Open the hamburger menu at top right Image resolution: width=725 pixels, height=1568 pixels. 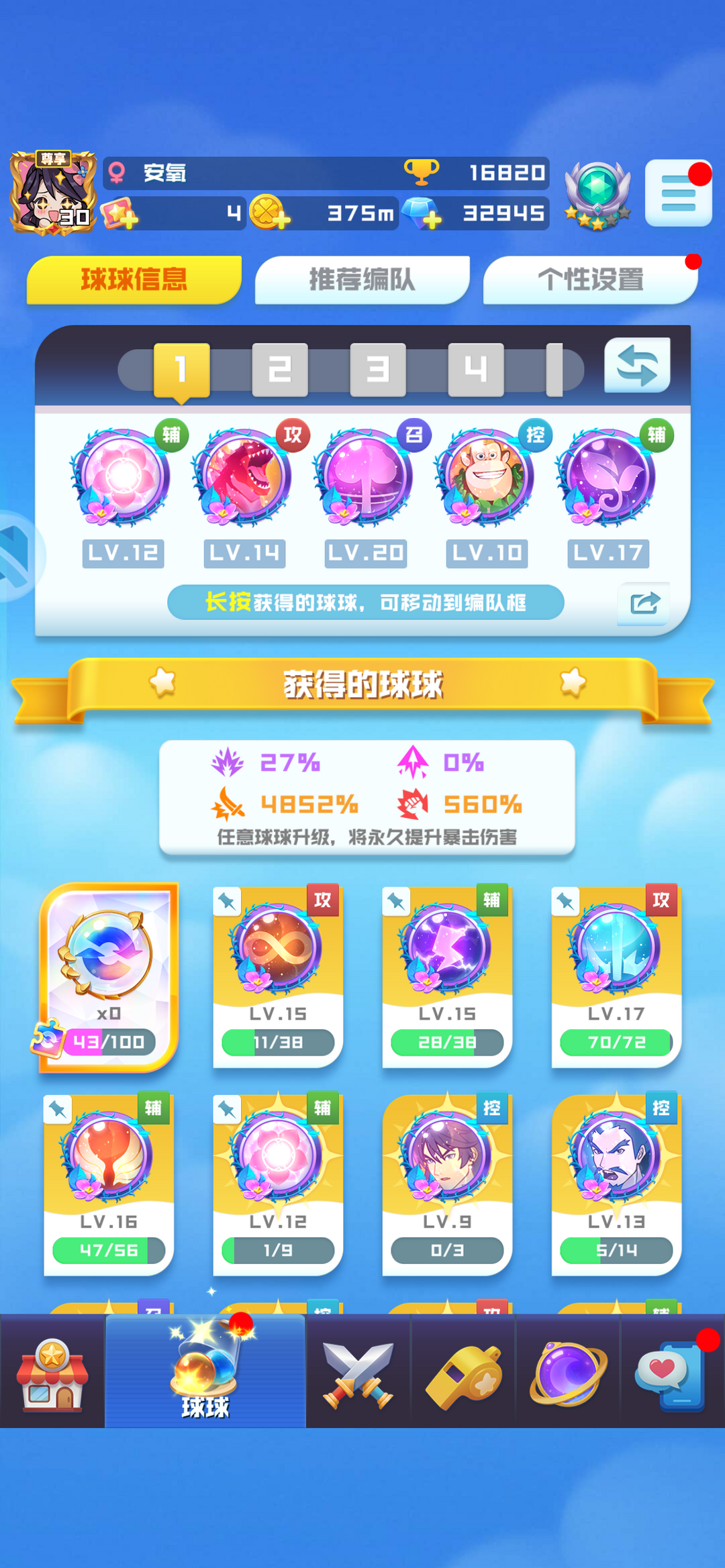677,194
